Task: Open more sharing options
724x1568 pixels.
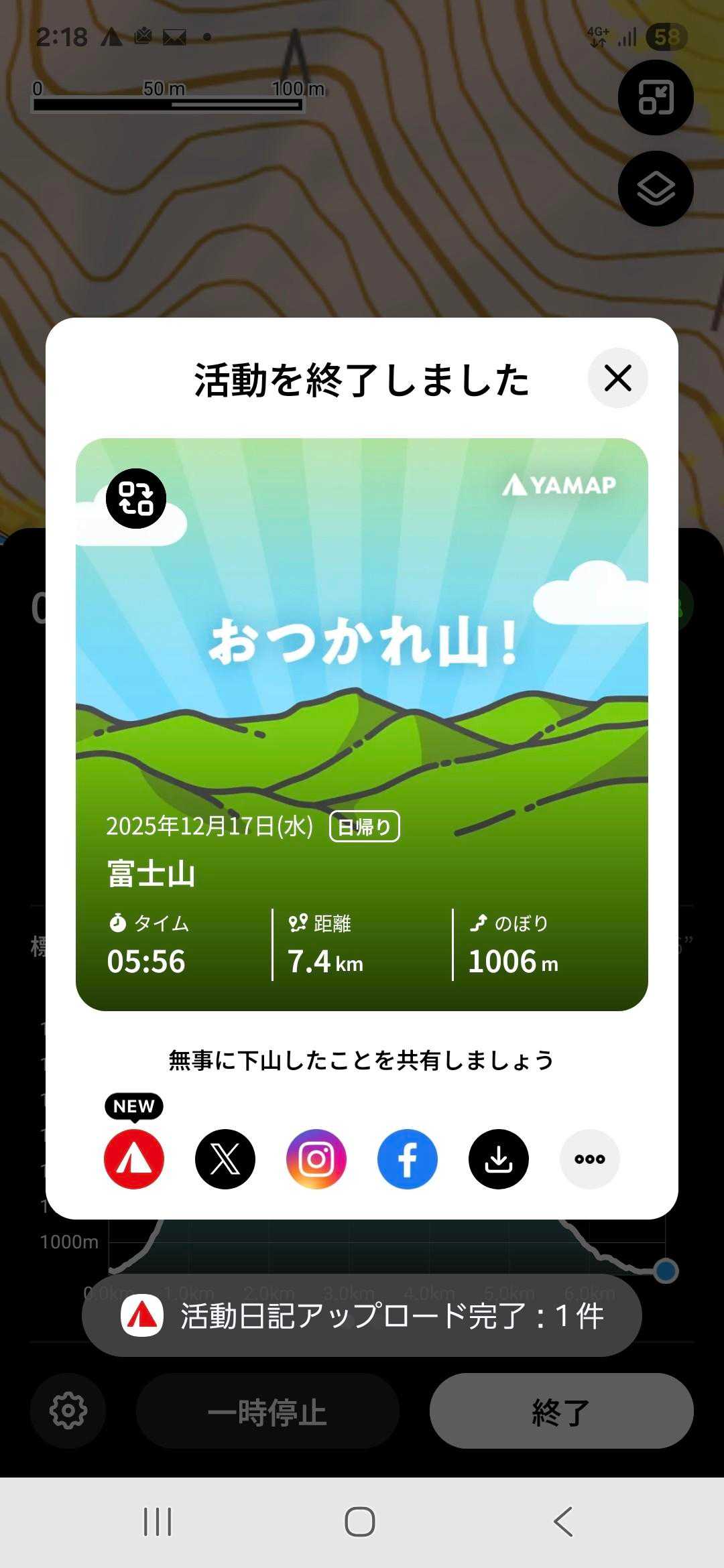Action: tap(590, 1159)
